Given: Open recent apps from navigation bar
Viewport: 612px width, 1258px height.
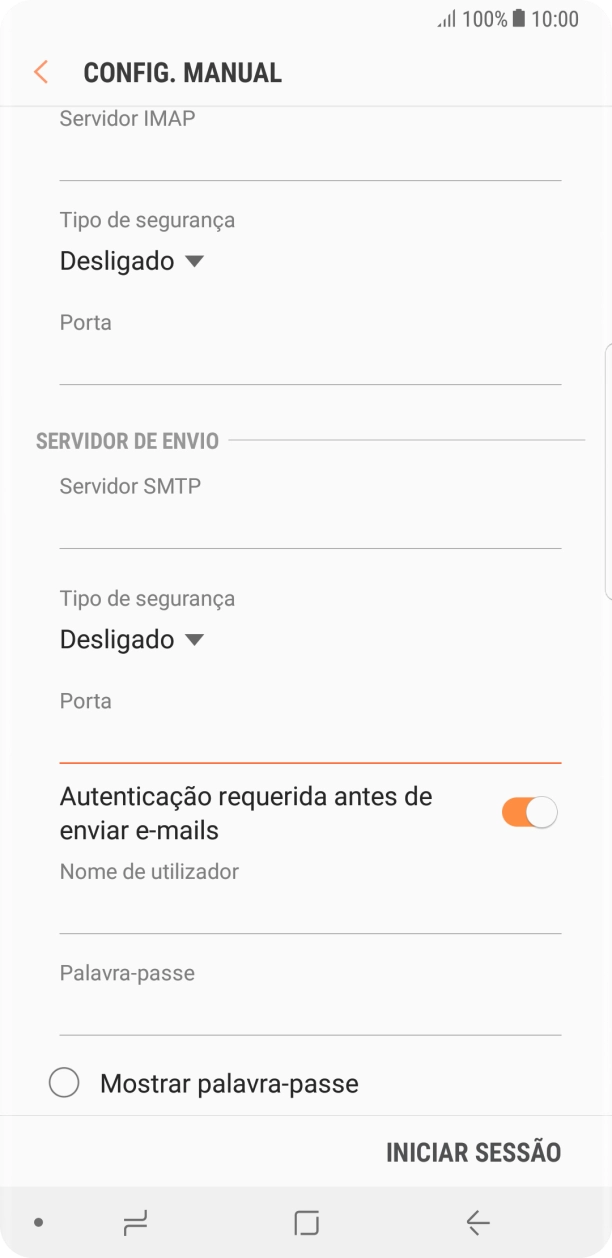Looking at the screenshot, I should 135,1222.
